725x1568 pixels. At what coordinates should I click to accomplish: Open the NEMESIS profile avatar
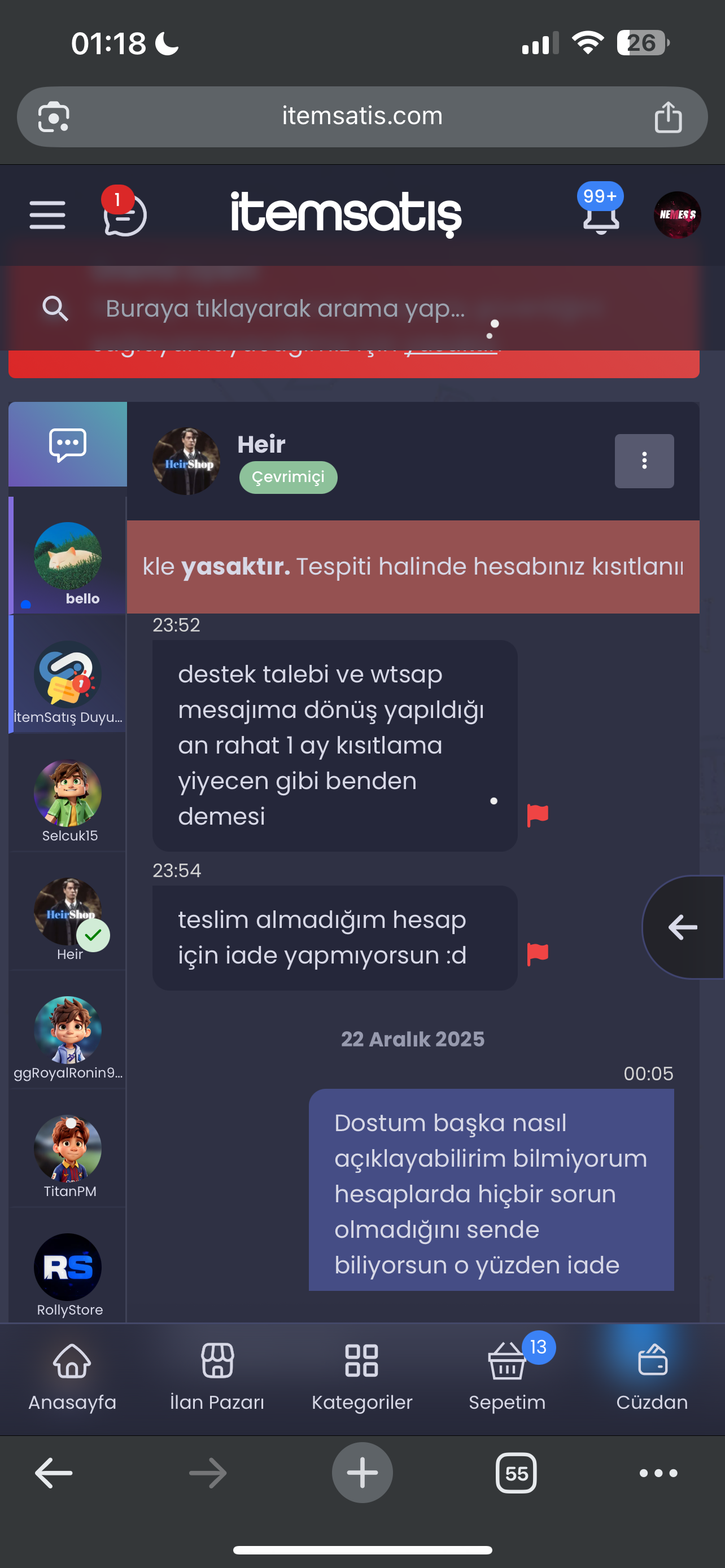tap(677, 215)
